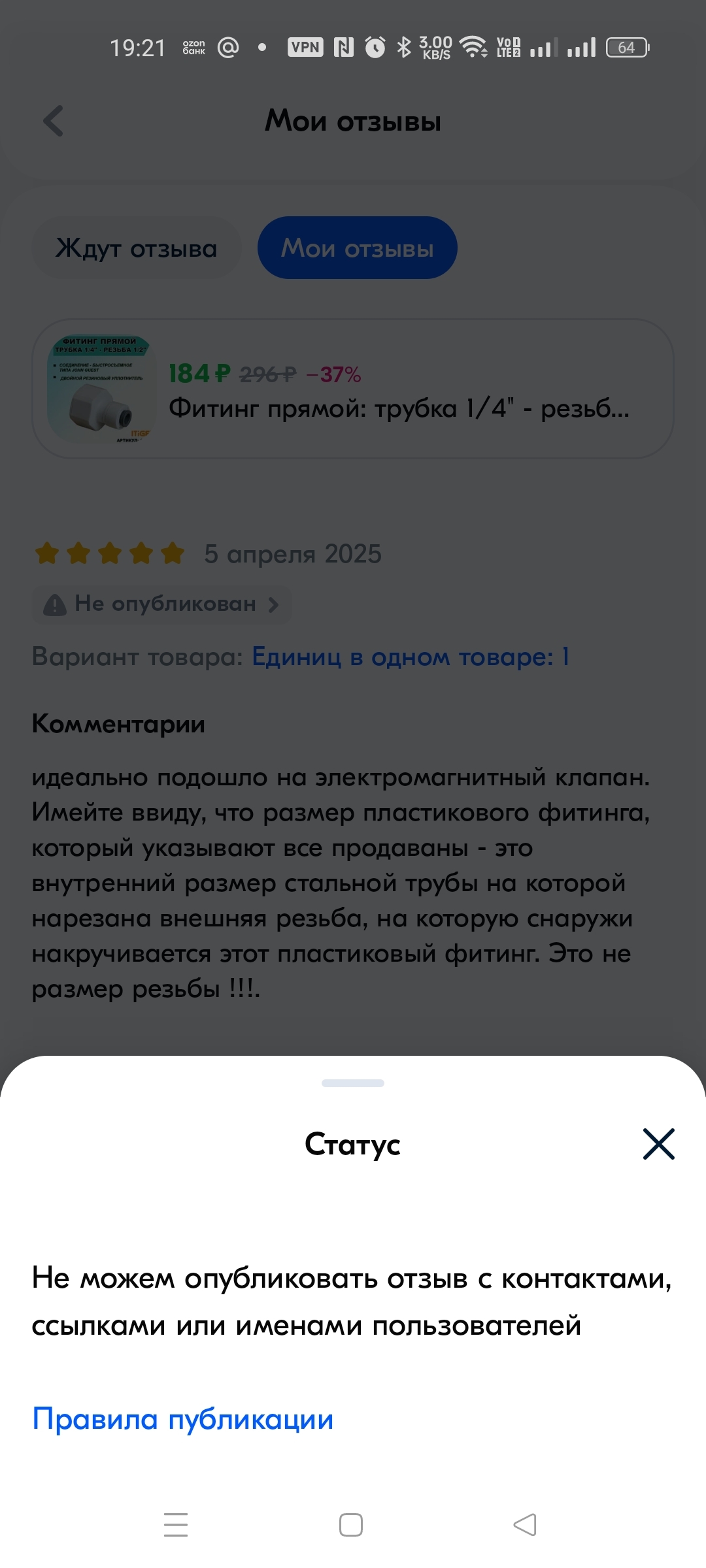This screenshot has width=706, height=1568.
Task: Open the recent apps view
Action: pyautogui.click(x=176, y=1525)
